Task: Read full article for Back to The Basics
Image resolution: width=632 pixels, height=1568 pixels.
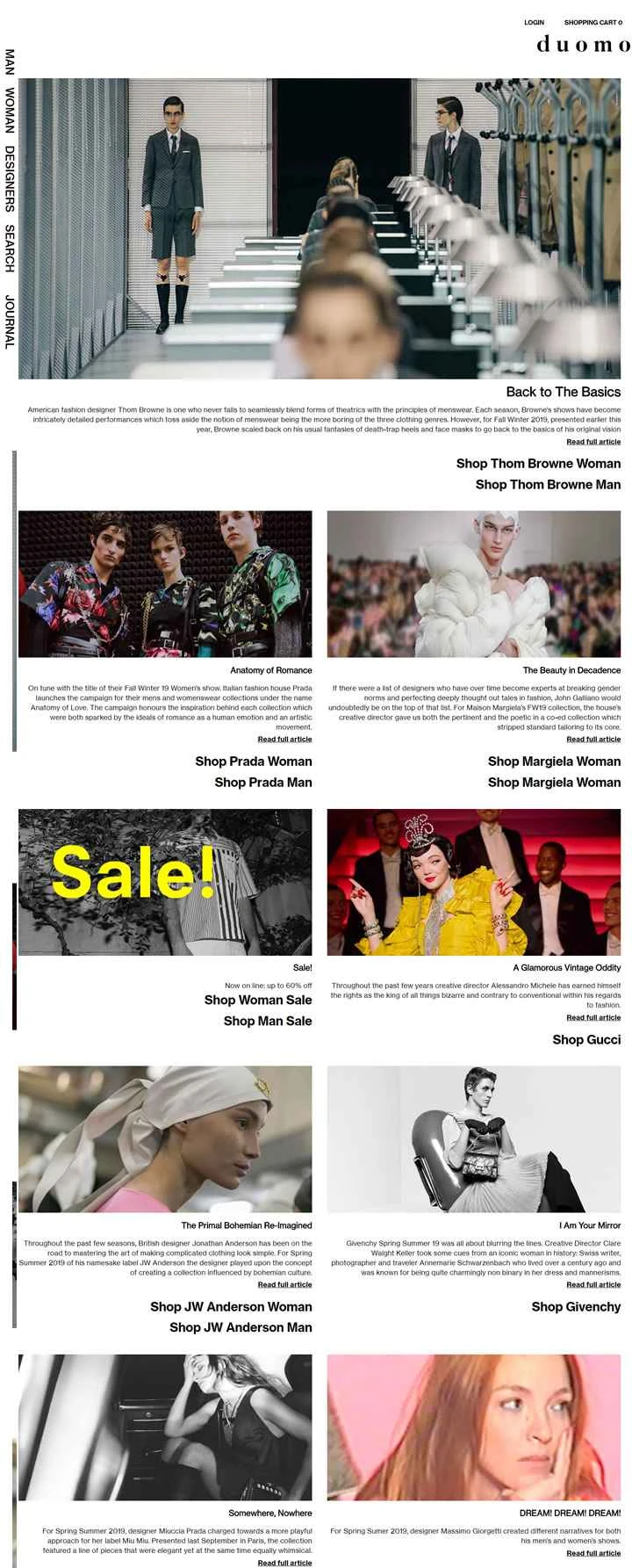Action: (593, 442)
